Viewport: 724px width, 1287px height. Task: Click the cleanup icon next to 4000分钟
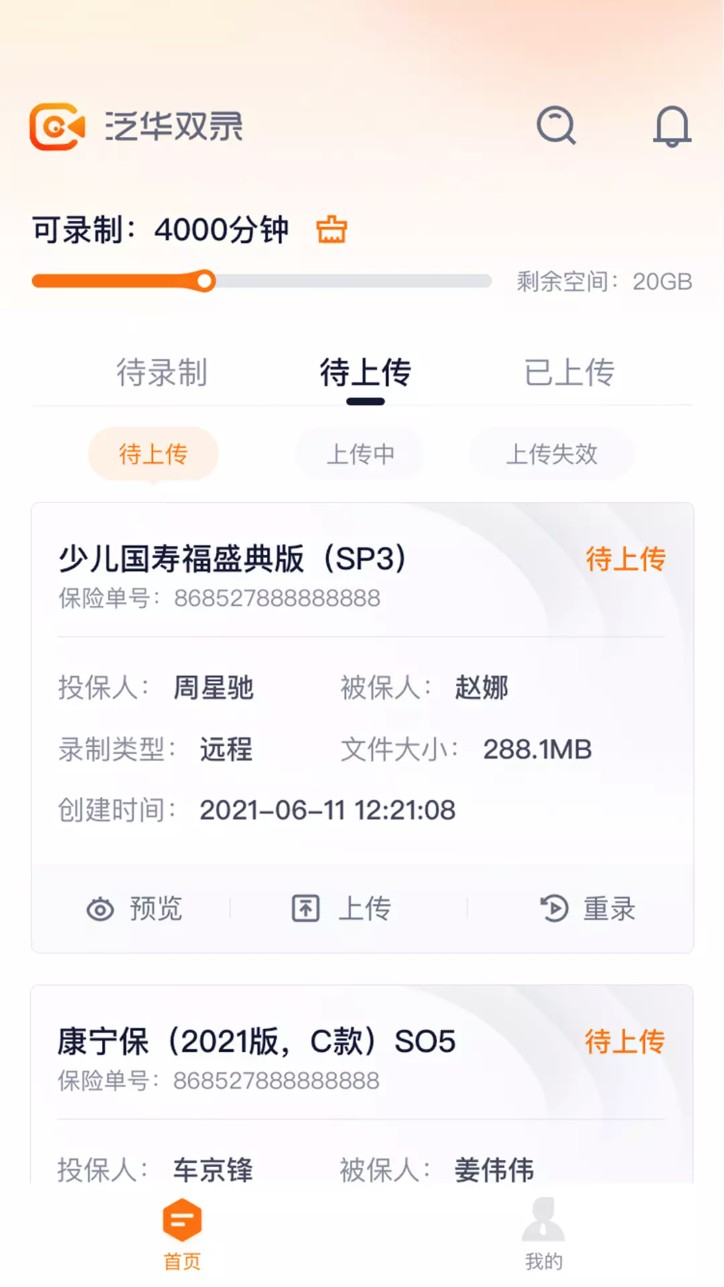(x=331, y=229)
